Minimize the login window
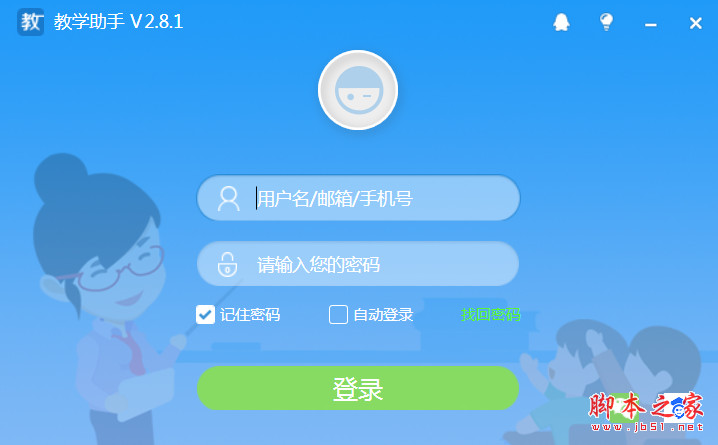Viewport: 718px width, 445px height. click(651, 23)
